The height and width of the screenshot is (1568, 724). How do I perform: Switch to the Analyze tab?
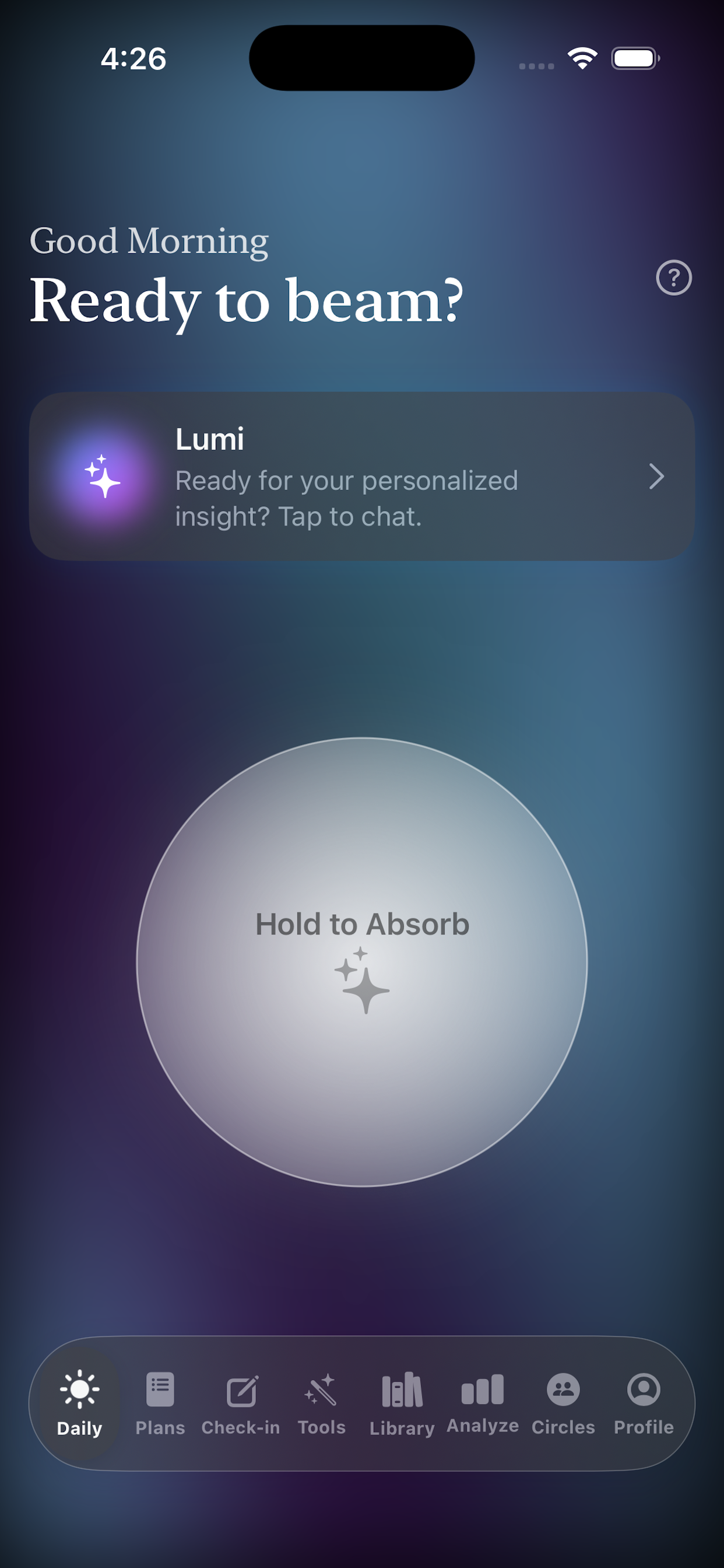point(483,1403)
